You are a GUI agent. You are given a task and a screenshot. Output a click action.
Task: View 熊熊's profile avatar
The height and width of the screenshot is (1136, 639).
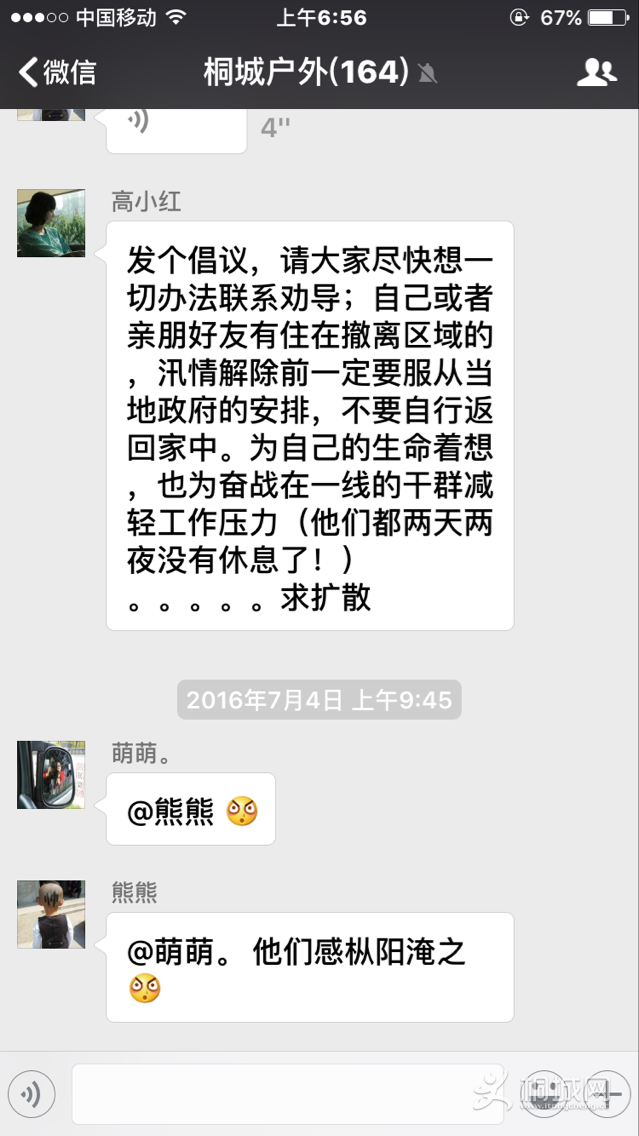pyautogui.click(x=51, y=914)
